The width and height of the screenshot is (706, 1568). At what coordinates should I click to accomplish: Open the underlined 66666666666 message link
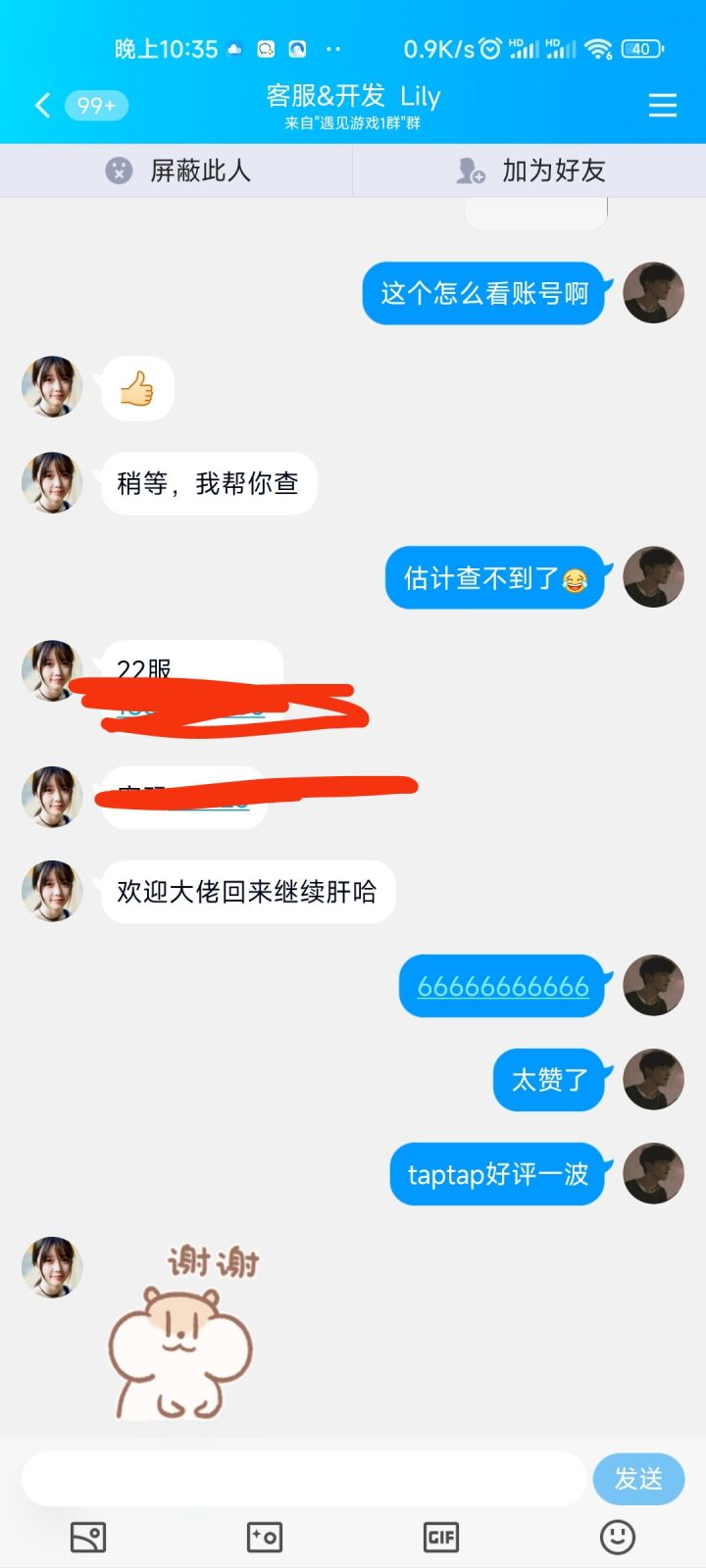coord(501,985)
